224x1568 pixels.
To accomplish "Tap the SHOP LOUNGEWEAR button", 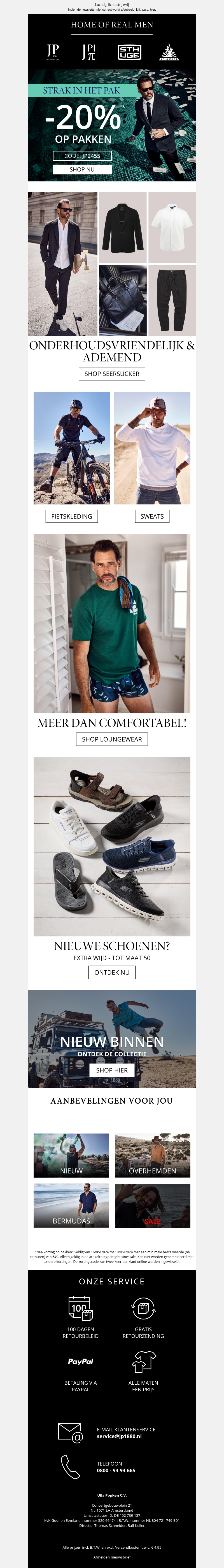I will [x=111, y=739].
